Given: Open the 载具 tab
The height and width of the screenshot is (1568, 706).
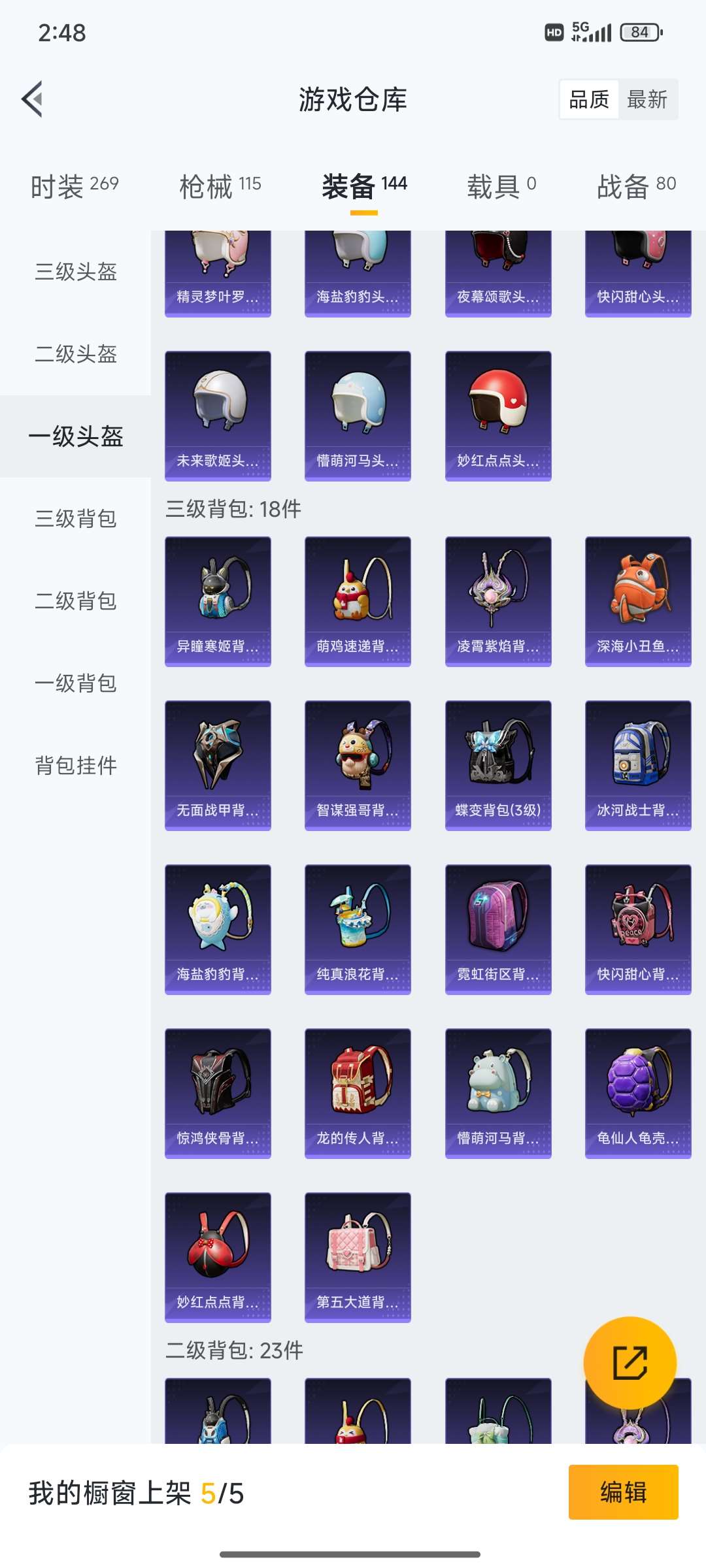Looking at the screenshot, I should (x=501, y=186).
